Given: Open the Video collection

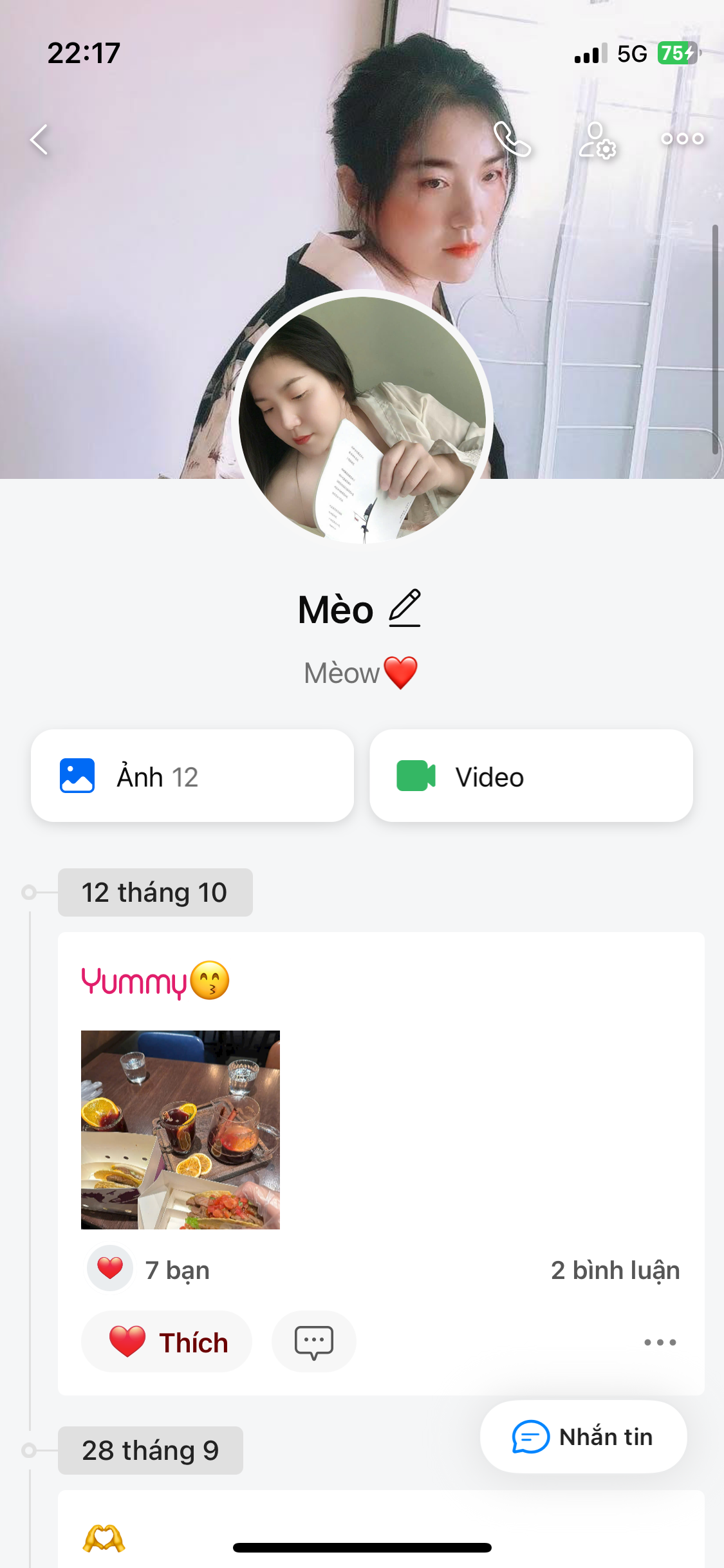Looking at the screenshot, I should click(531, 776).
